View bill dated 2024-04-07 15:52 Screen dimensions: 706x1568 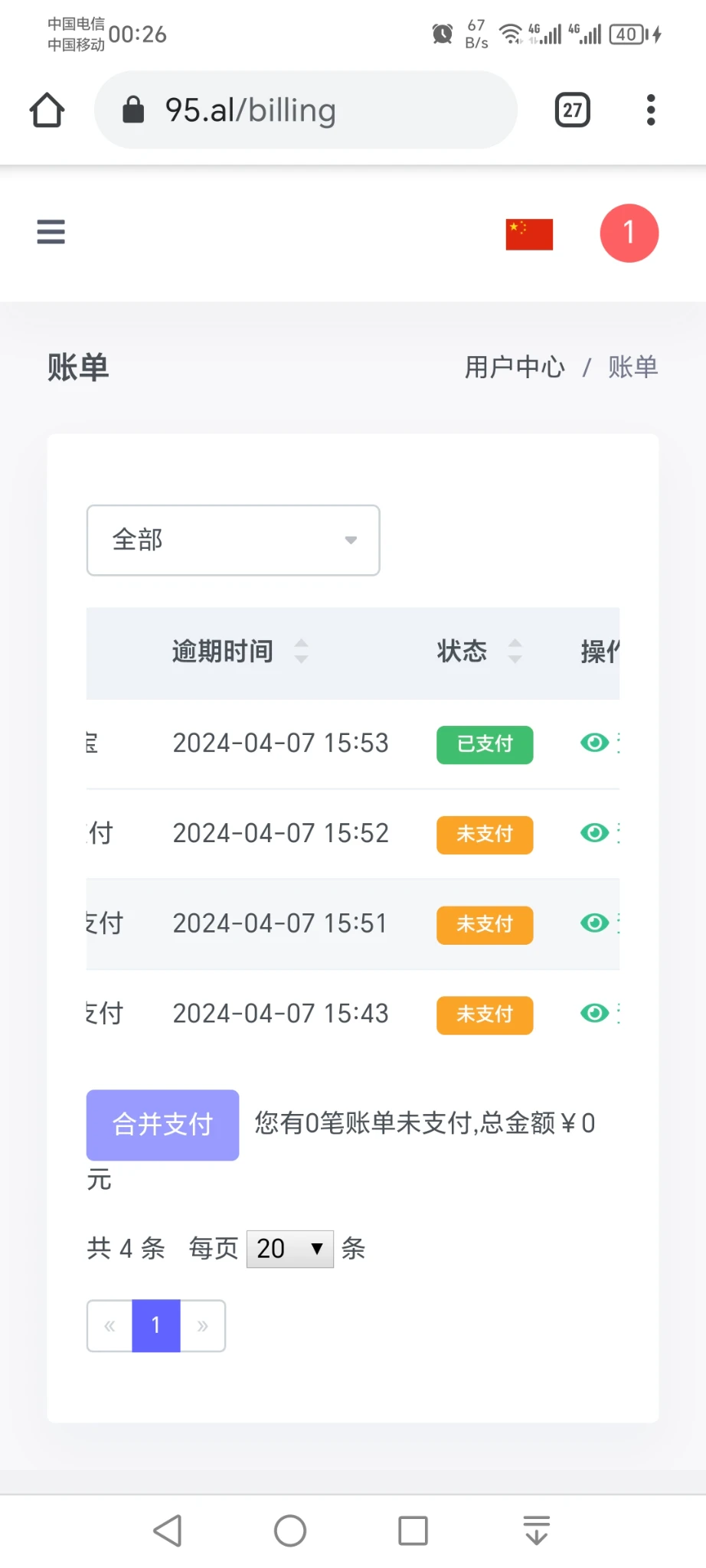(594, 832)
